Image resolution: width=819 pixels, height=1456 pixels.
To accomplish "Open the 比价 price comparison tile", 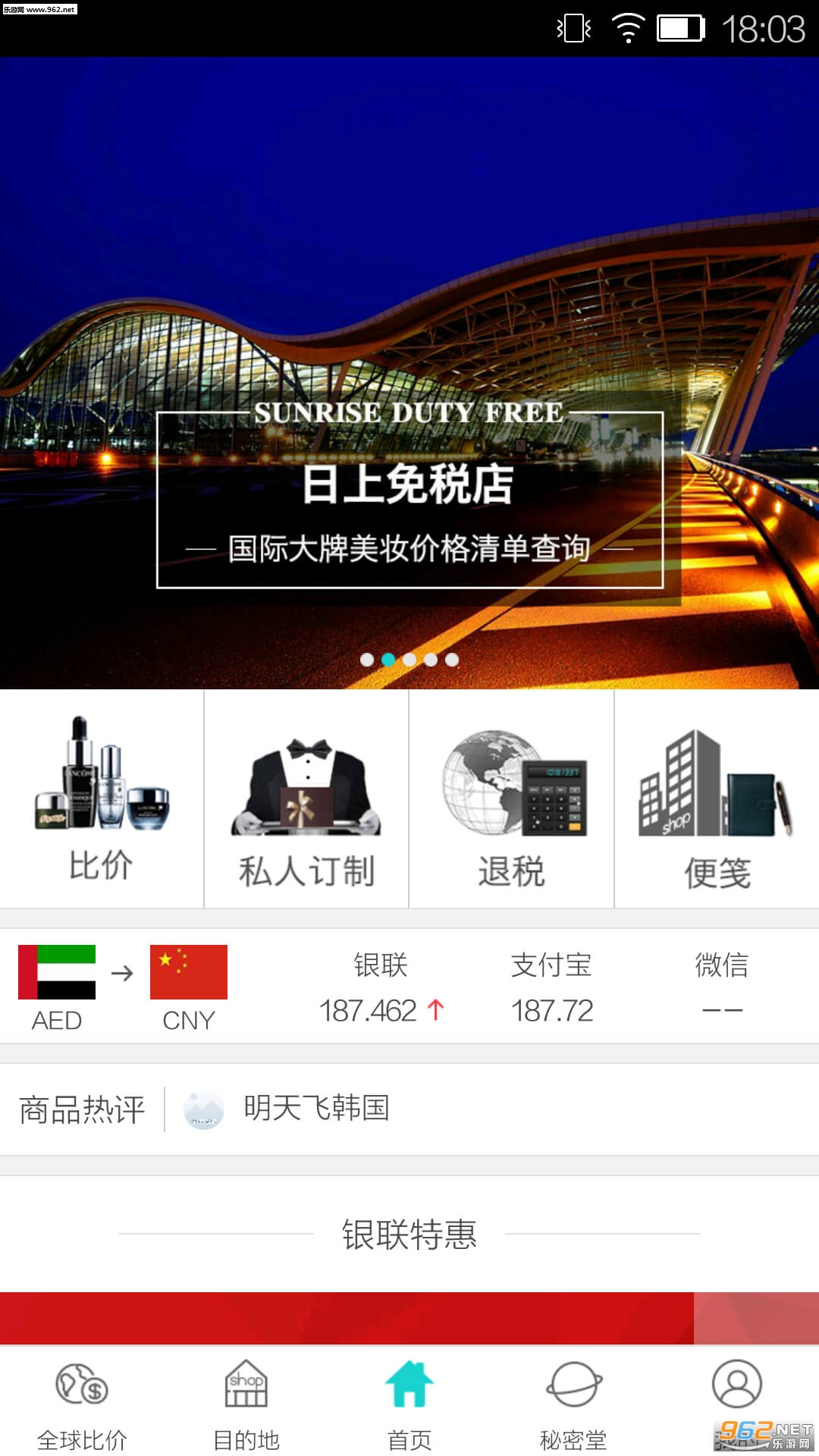I will [x=102, y=799].
